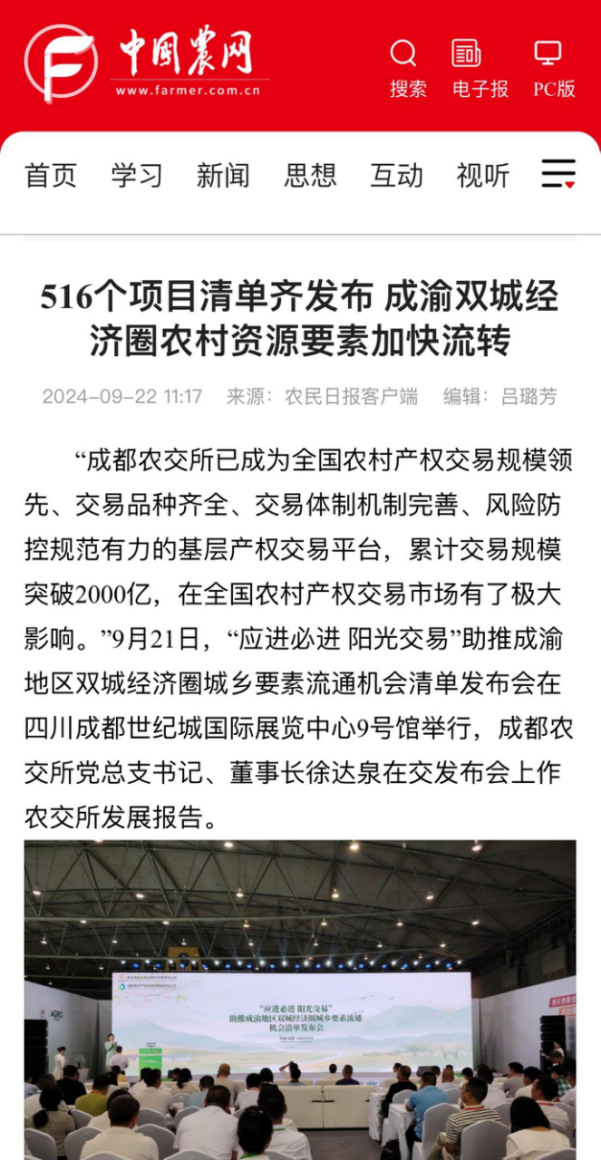Switch to the 互动 tab
Viewport: 601px width, 1160px height.
[397, 176]
